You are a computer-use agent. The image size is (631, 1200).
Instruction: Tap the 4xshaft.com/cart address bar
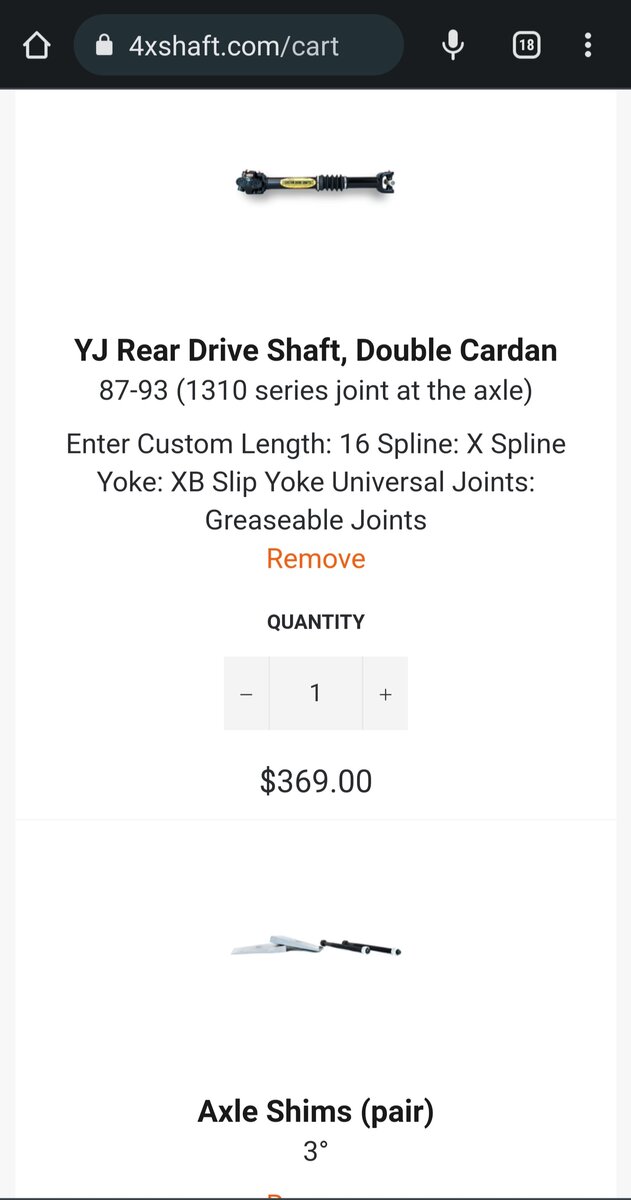pos(238,45)
